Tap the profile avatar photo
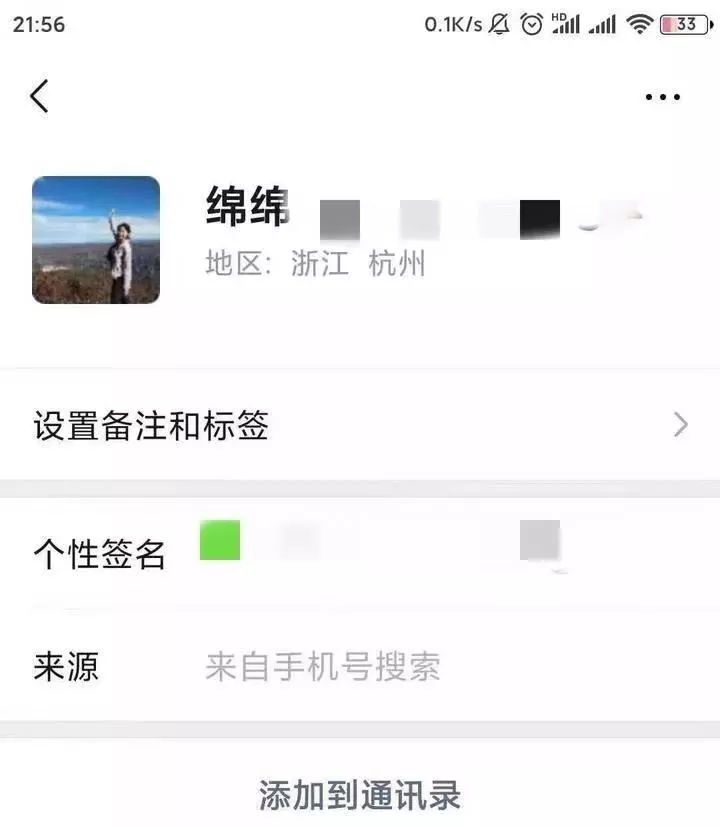The height and width of the screenshot is (827, 720). [x=95, y=240]
